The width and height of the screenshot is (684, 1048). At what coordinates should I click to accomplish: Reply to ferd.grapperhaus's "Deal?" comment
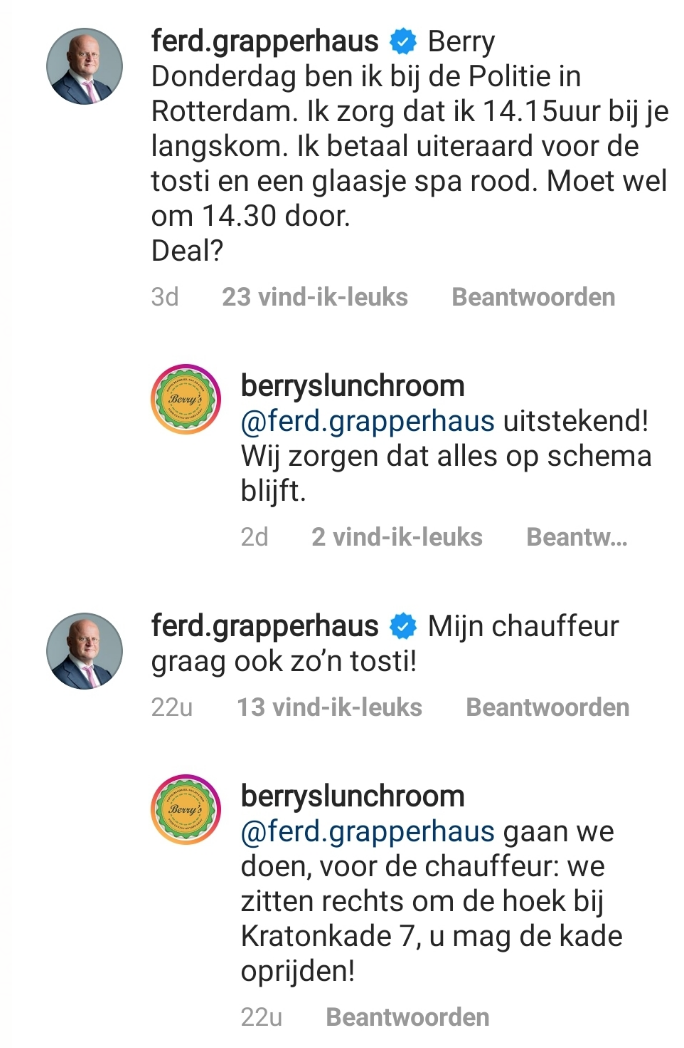(x=533, y=297)
